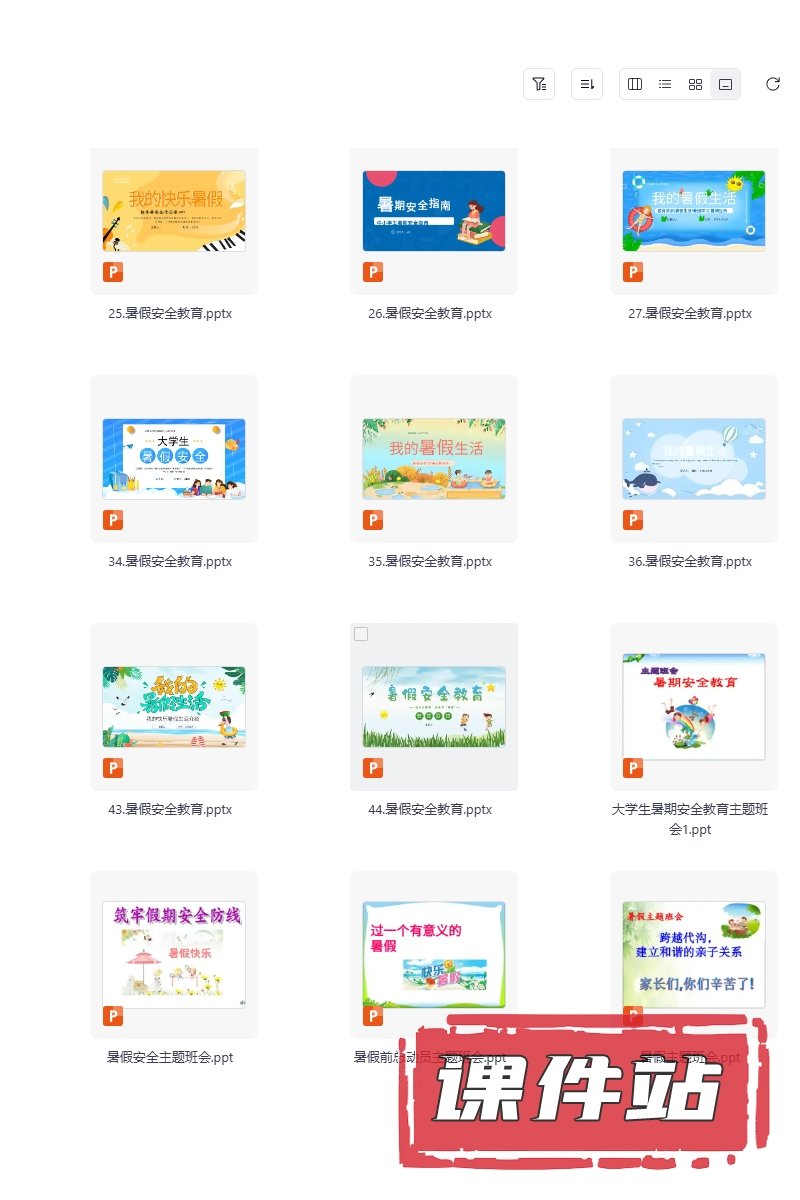This screenshot has width=800, height=1200.
Task: Open 暑假安全主题班会.ppt
Action: point(174,955)
